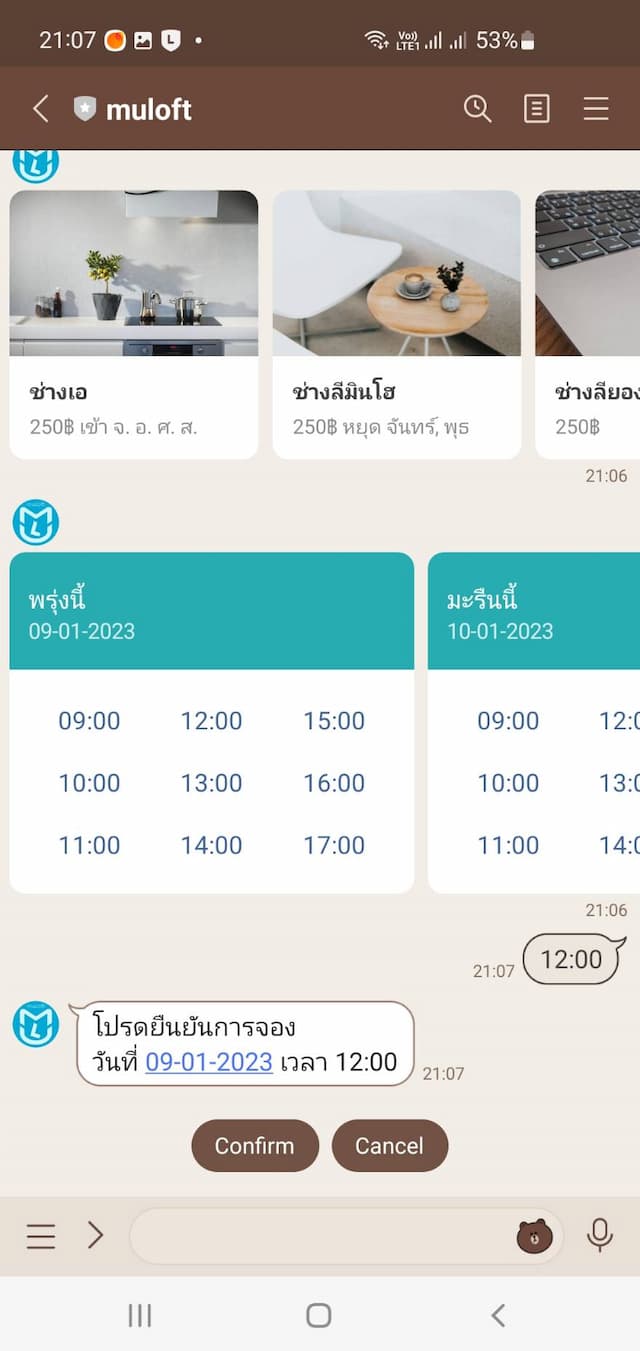640x1351 pixels.
Task: Cancel the booking request
Action: click(389, 1146)
